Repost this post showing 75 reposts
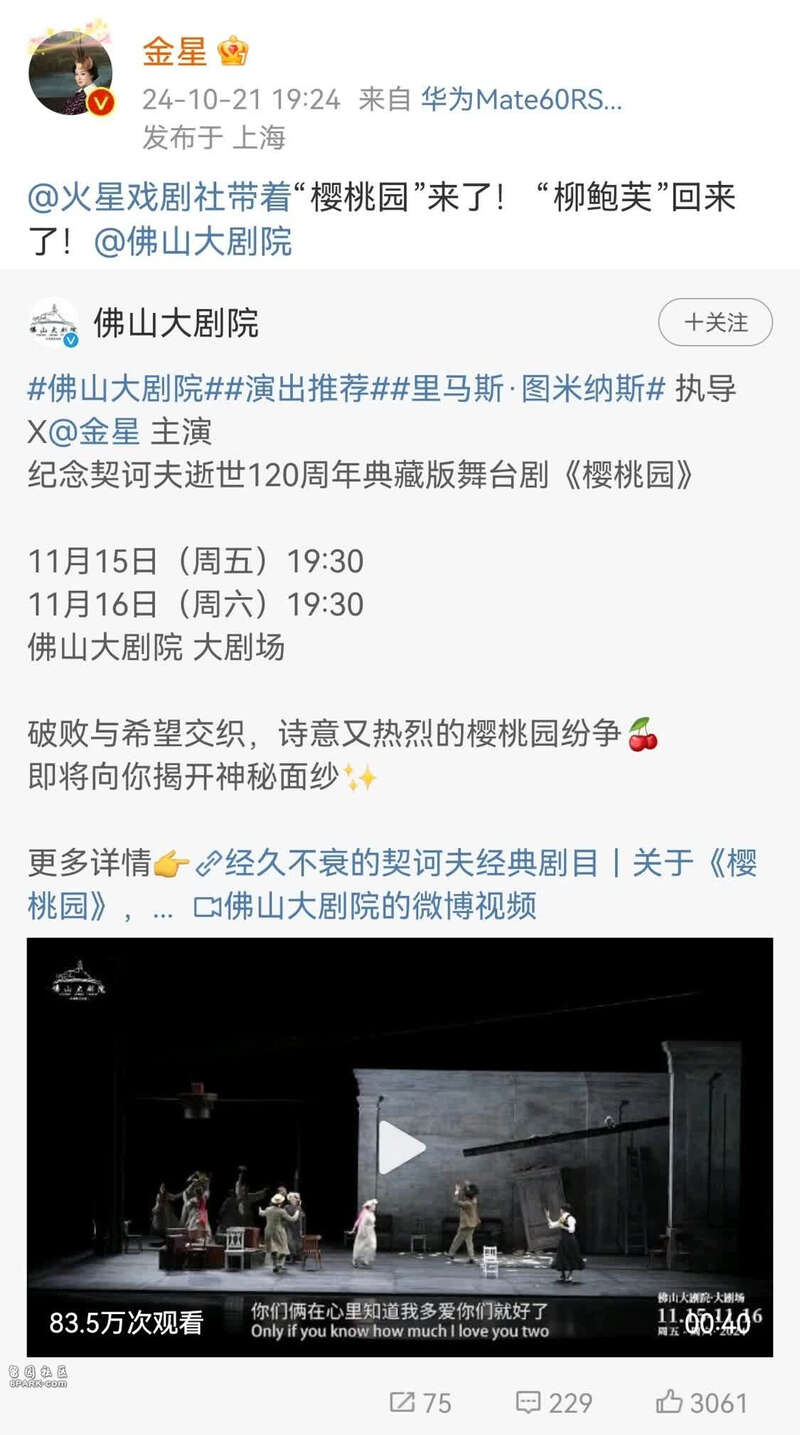 [420, 1403]
